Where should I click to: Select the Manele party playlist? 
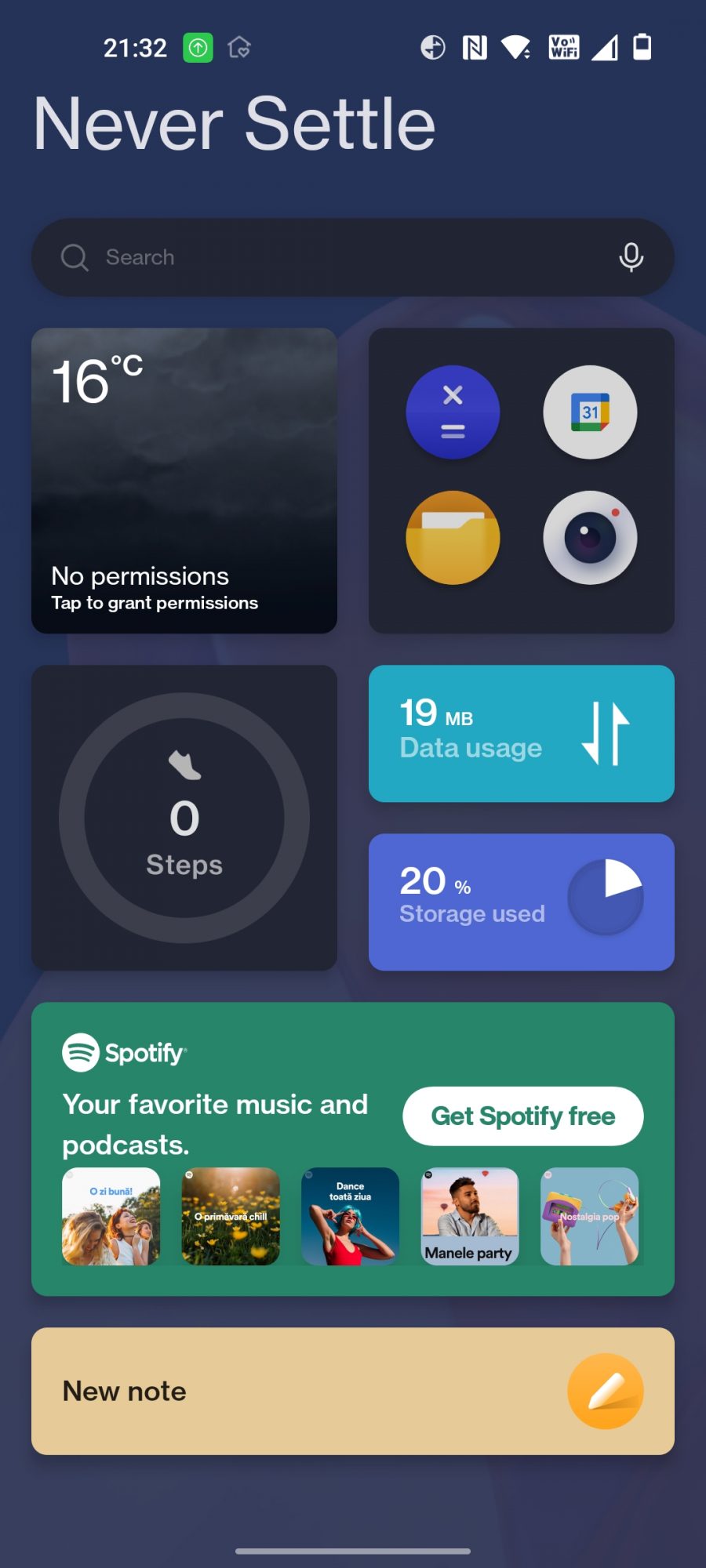(470, 1216)
